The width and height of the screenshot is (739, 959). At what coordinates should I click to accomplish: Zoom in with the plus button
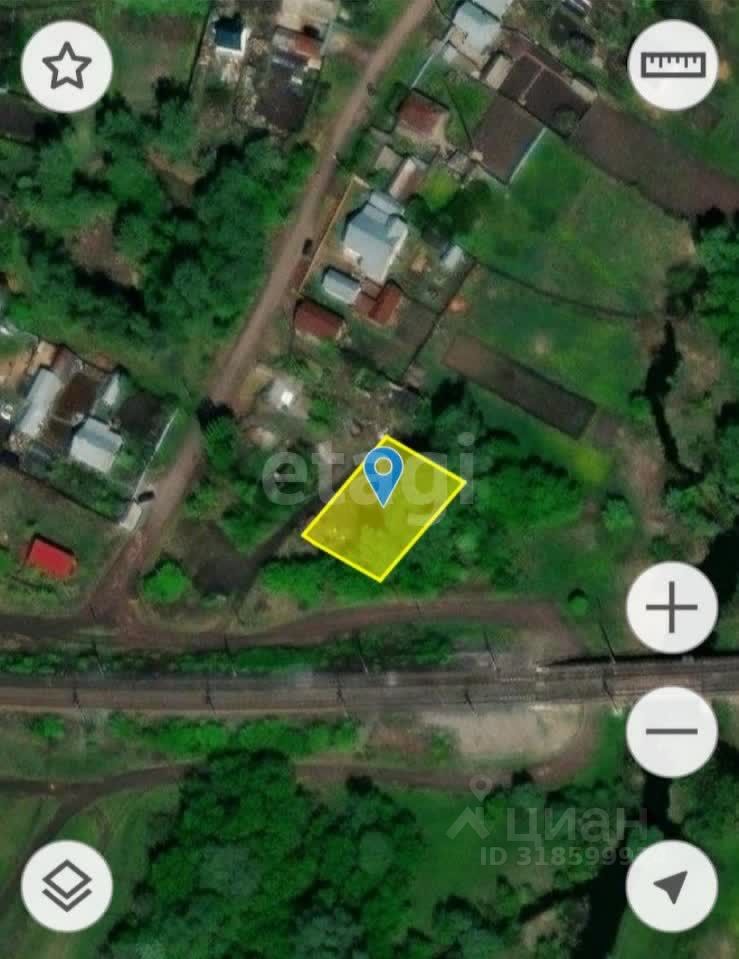[672, 608]
